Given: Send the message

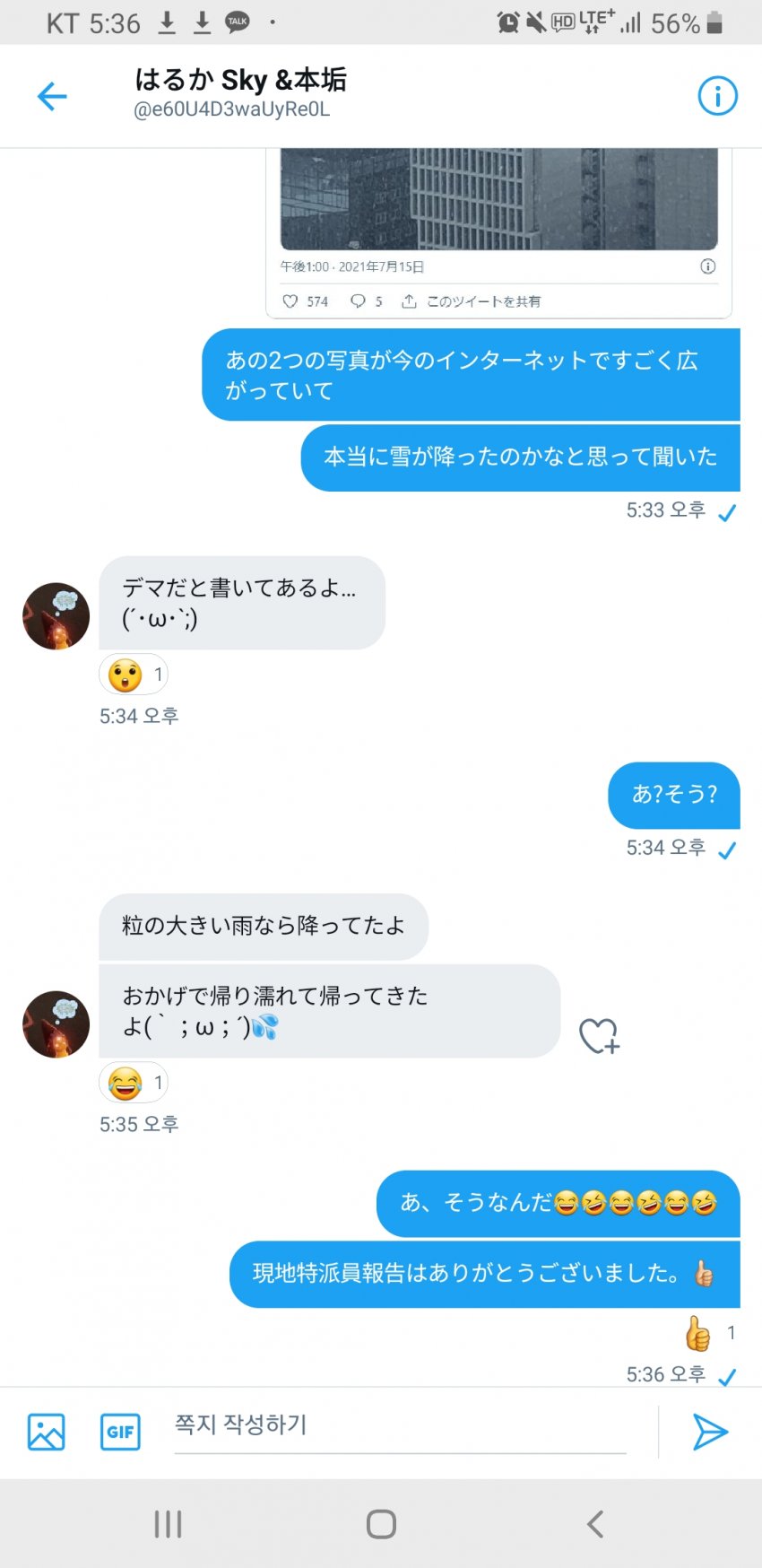Looking at the screenshot, I should [709, 1432].
